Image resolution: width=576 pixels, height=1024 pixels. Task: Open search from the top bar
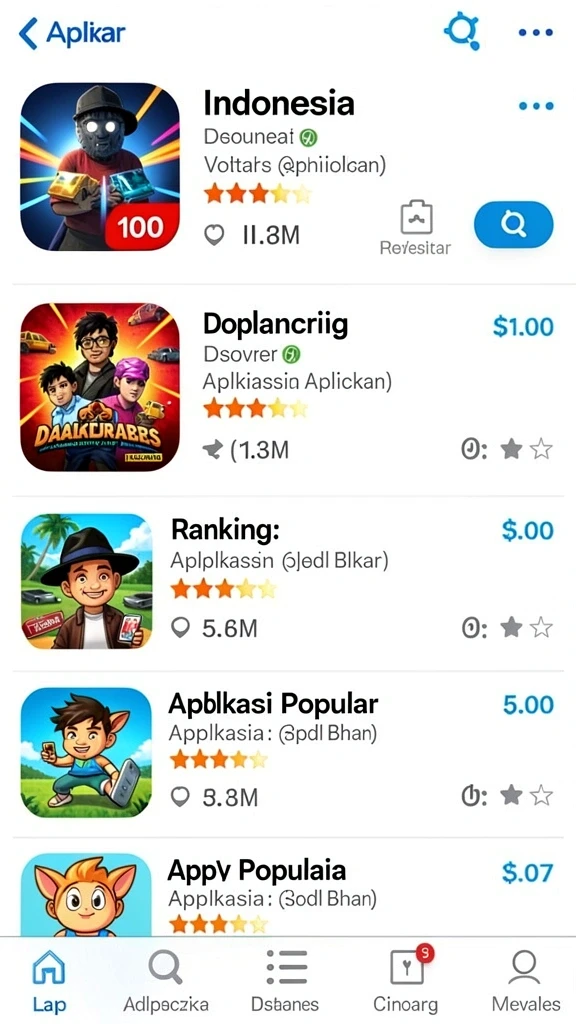pos(462,30)
